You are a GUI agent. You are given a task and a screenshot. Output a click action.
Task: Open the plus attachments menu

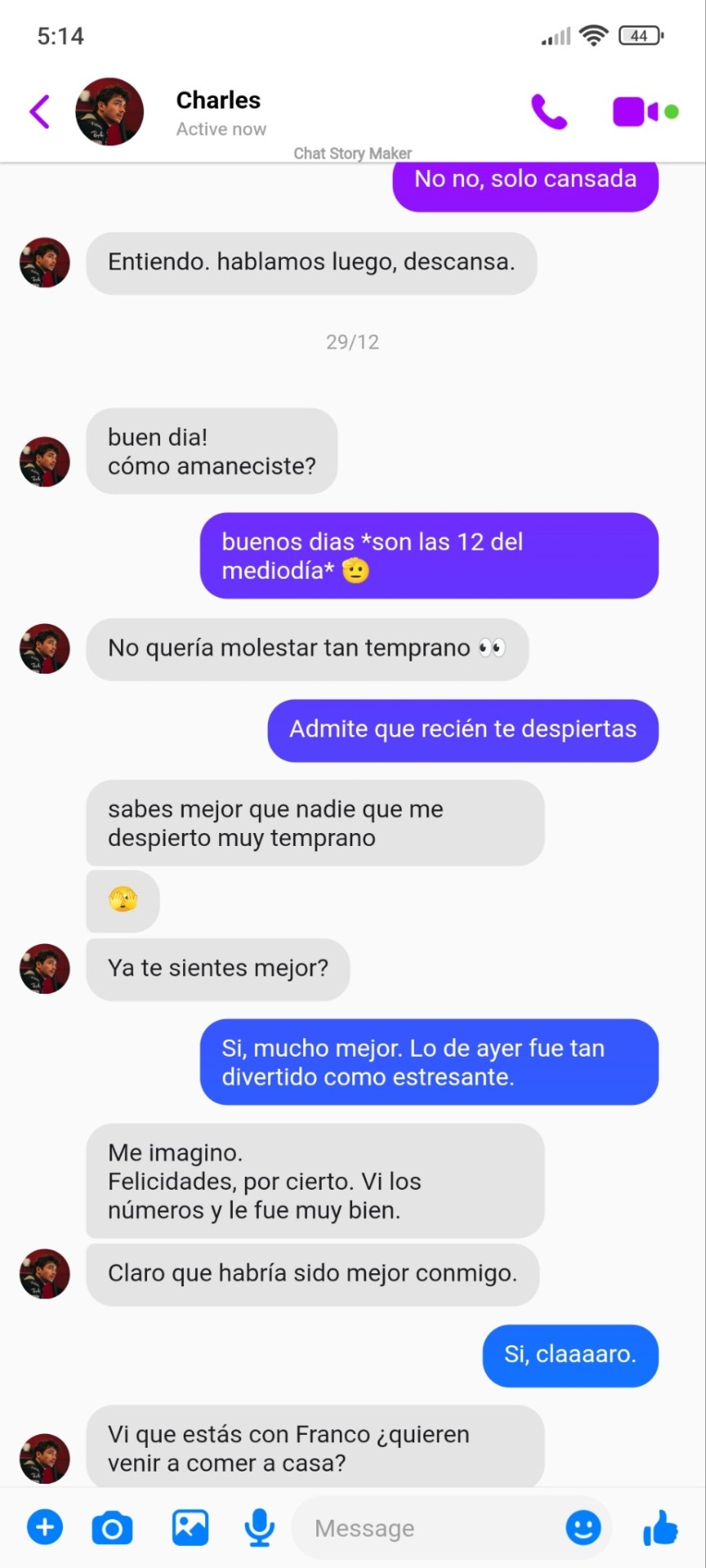pos(45,1527)
